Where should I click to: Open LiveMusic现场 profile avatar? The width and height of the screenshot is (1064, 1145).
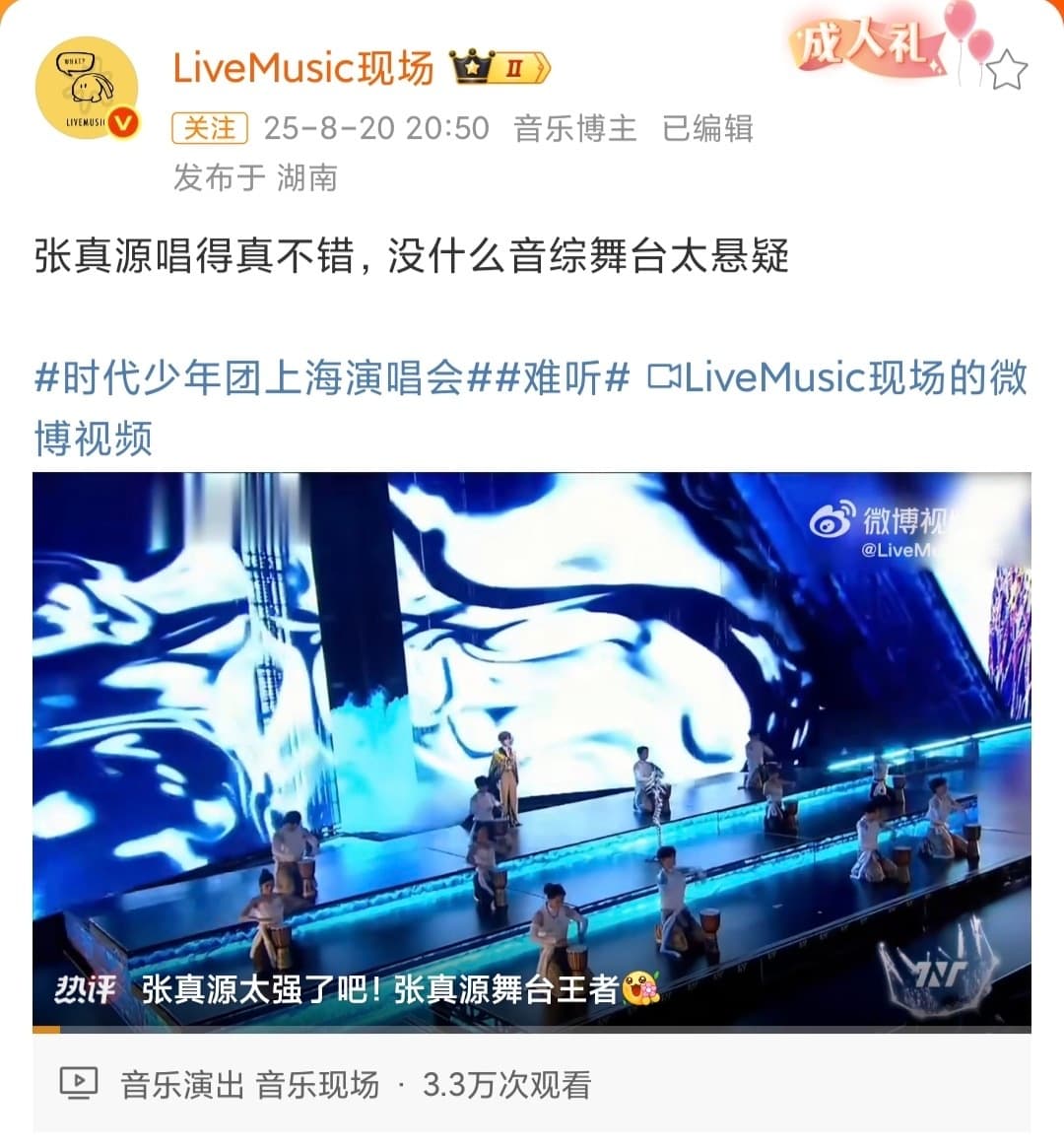(87, 89)
